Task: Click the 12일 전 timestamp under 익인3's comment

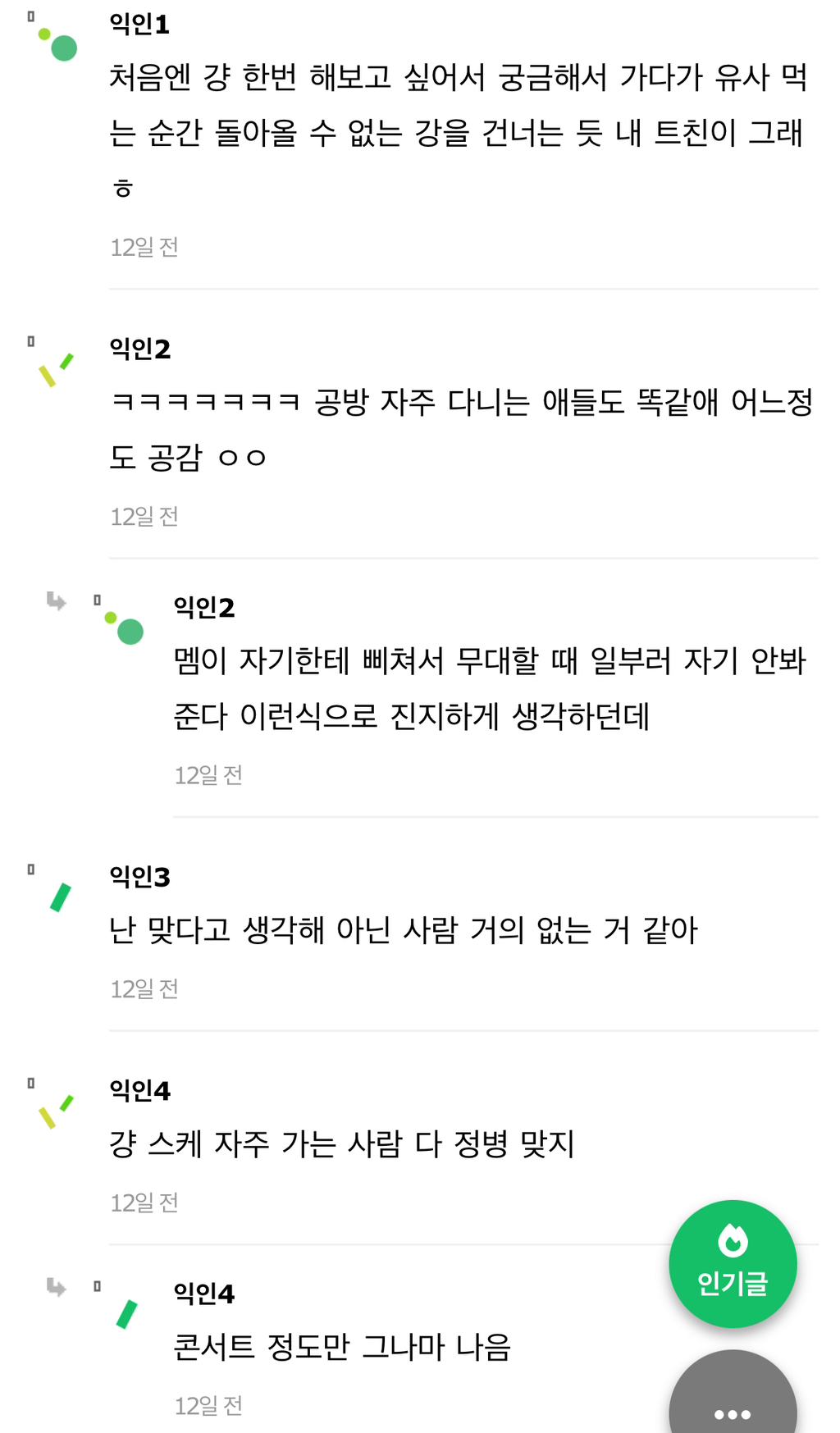Action: [145, 988]
